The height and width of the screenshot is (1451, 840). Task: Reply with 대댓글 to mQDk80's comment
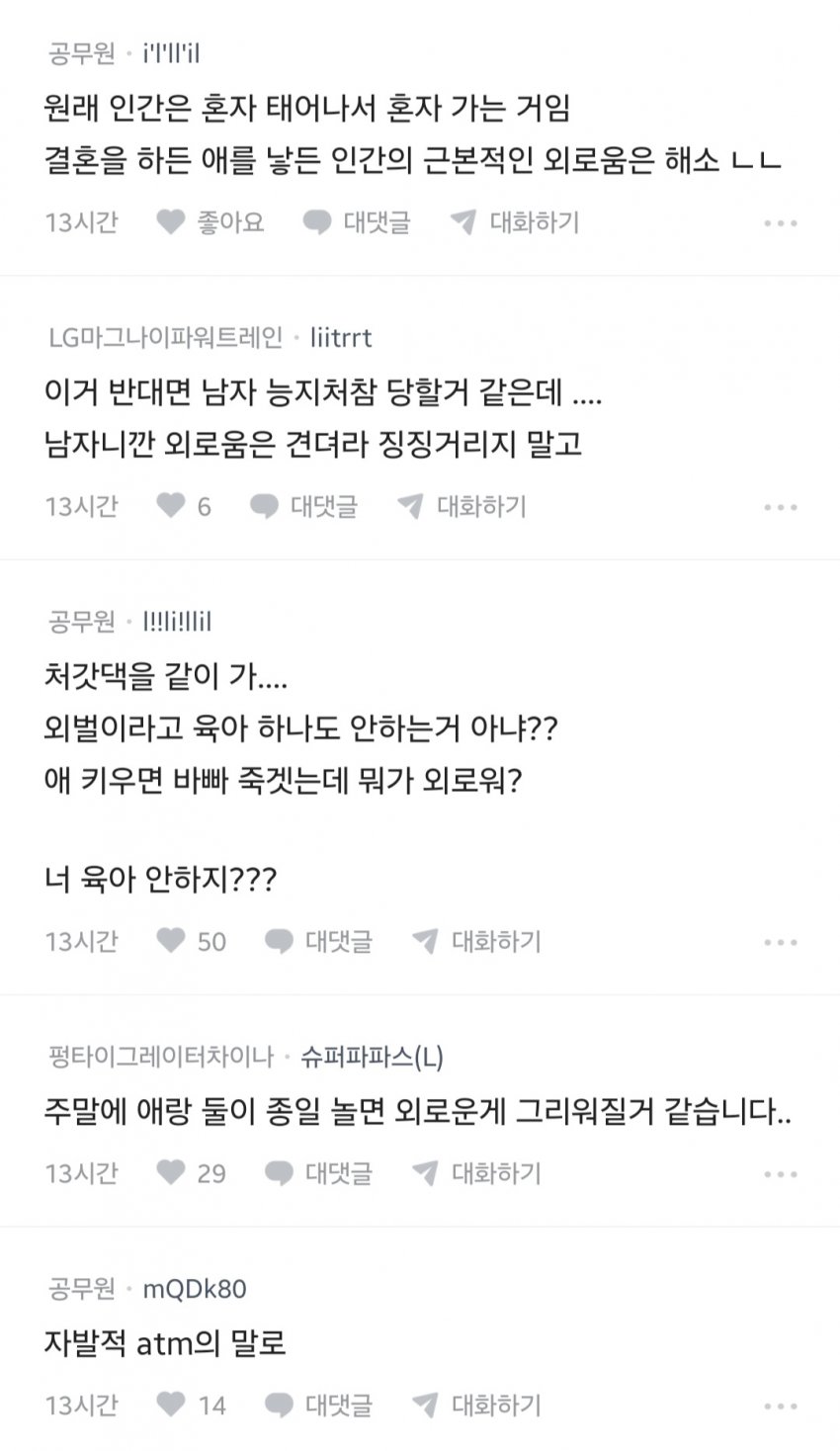pyautogui.click(x=319, y=1405)
